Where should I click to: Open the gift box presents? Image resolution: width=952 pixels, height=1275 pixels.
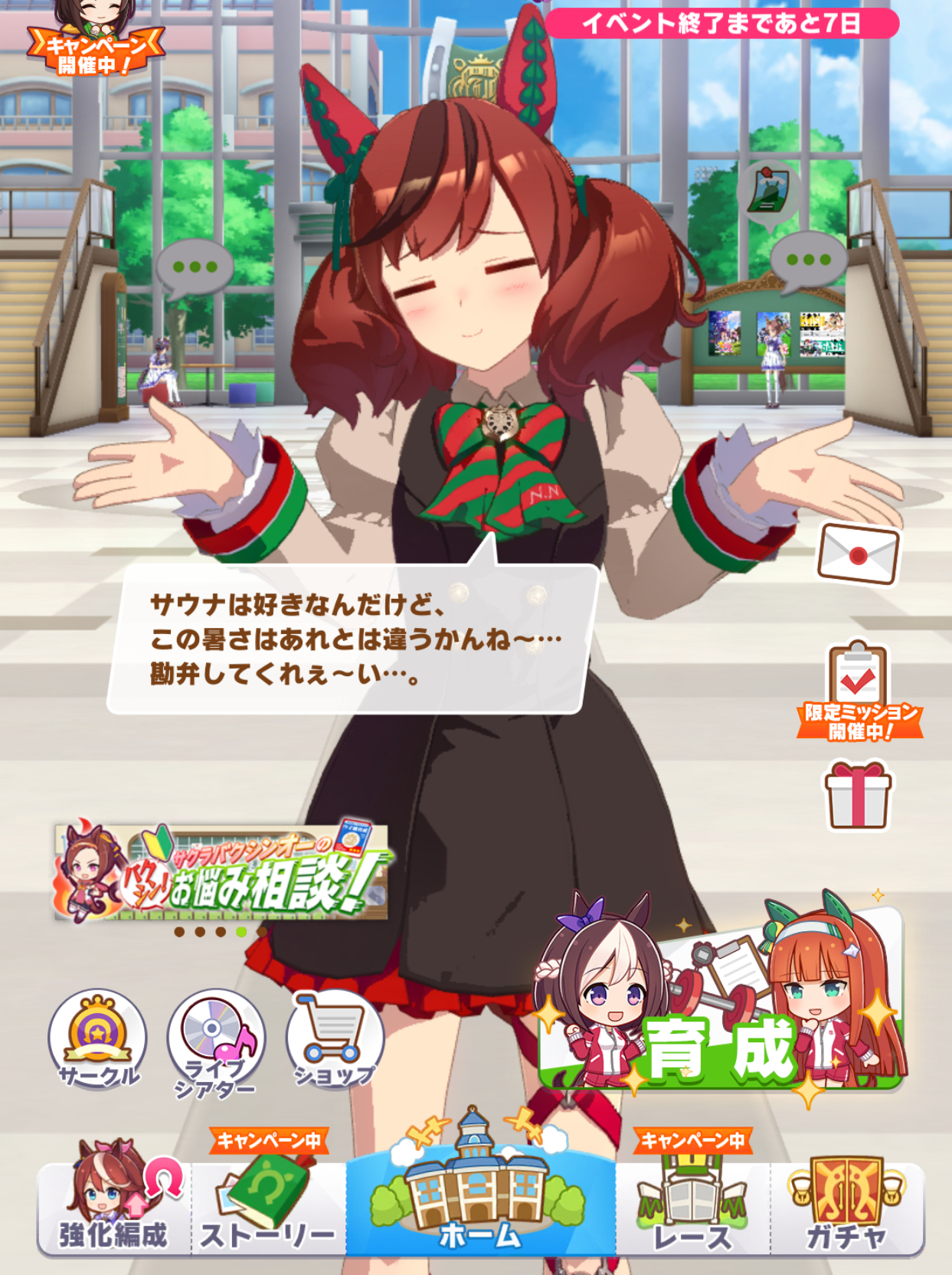point(858,796)
